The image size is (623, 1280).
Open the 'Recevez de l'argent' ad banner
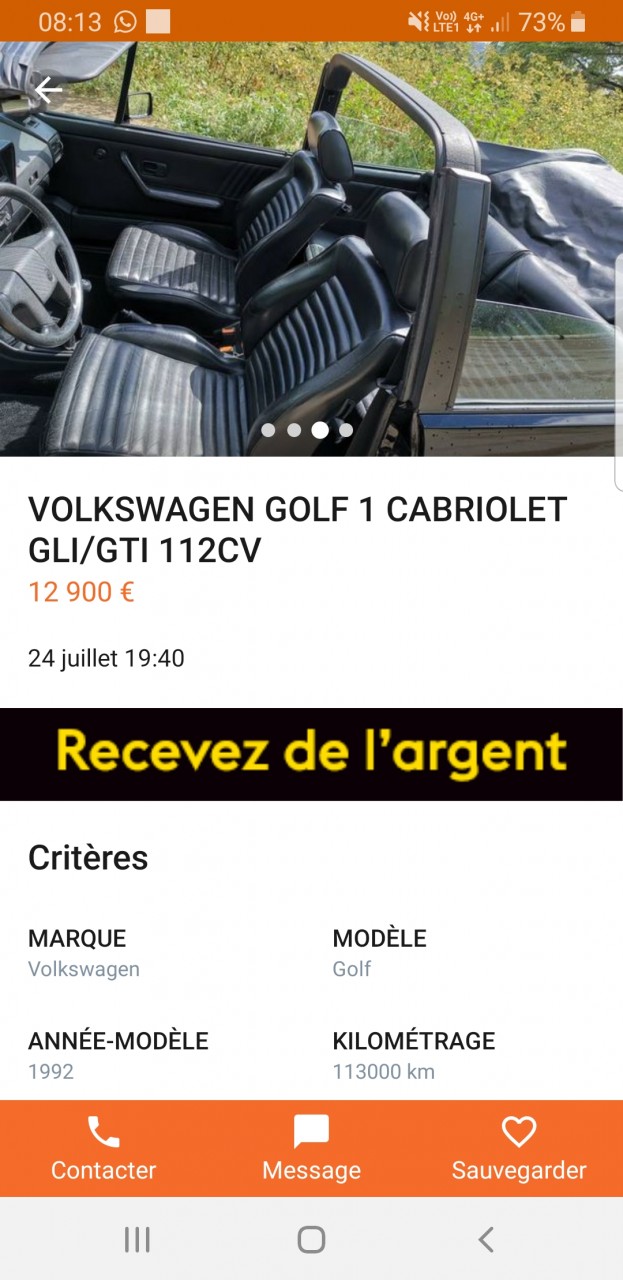click(x=311, y=754)
